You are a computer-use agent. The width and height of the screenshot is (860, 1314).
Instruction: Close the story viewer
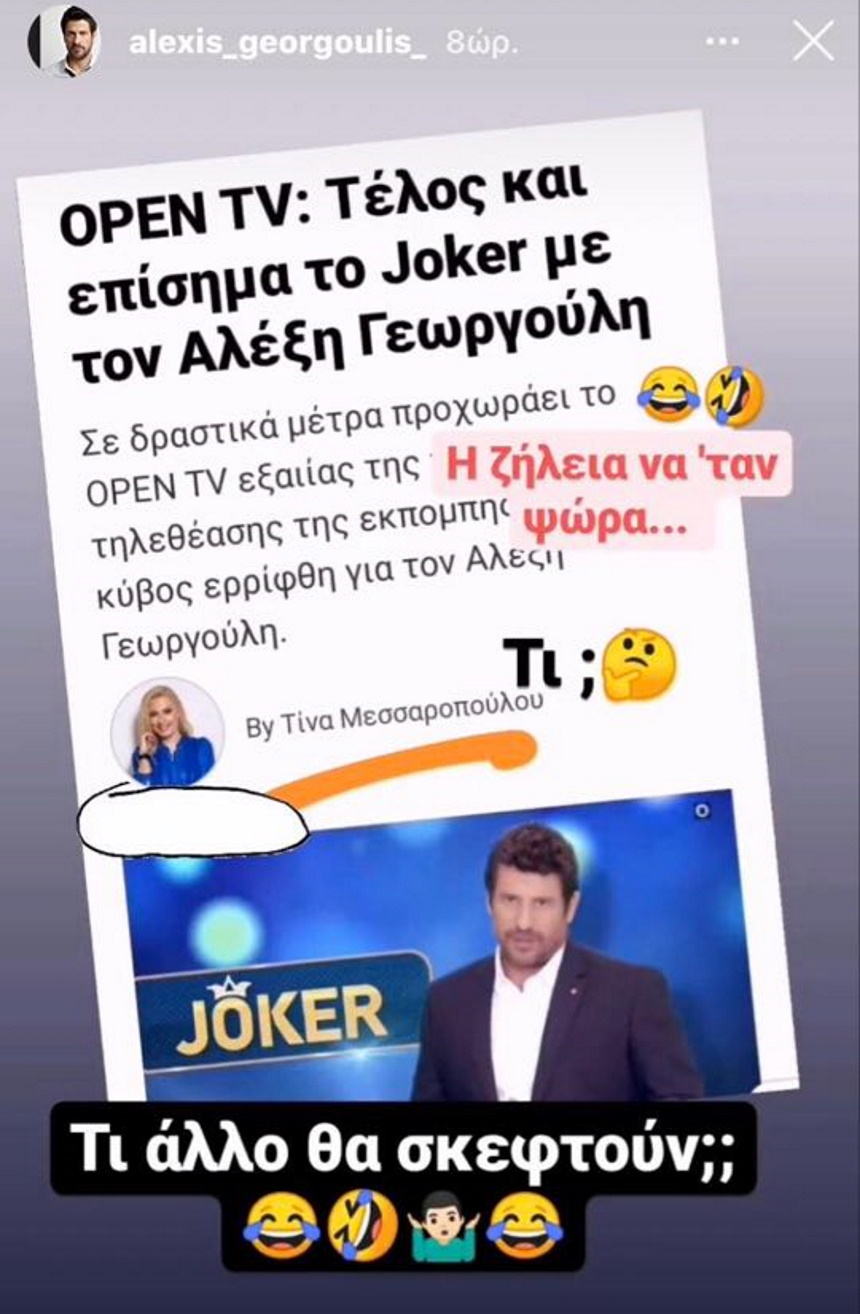coord(812,42)
